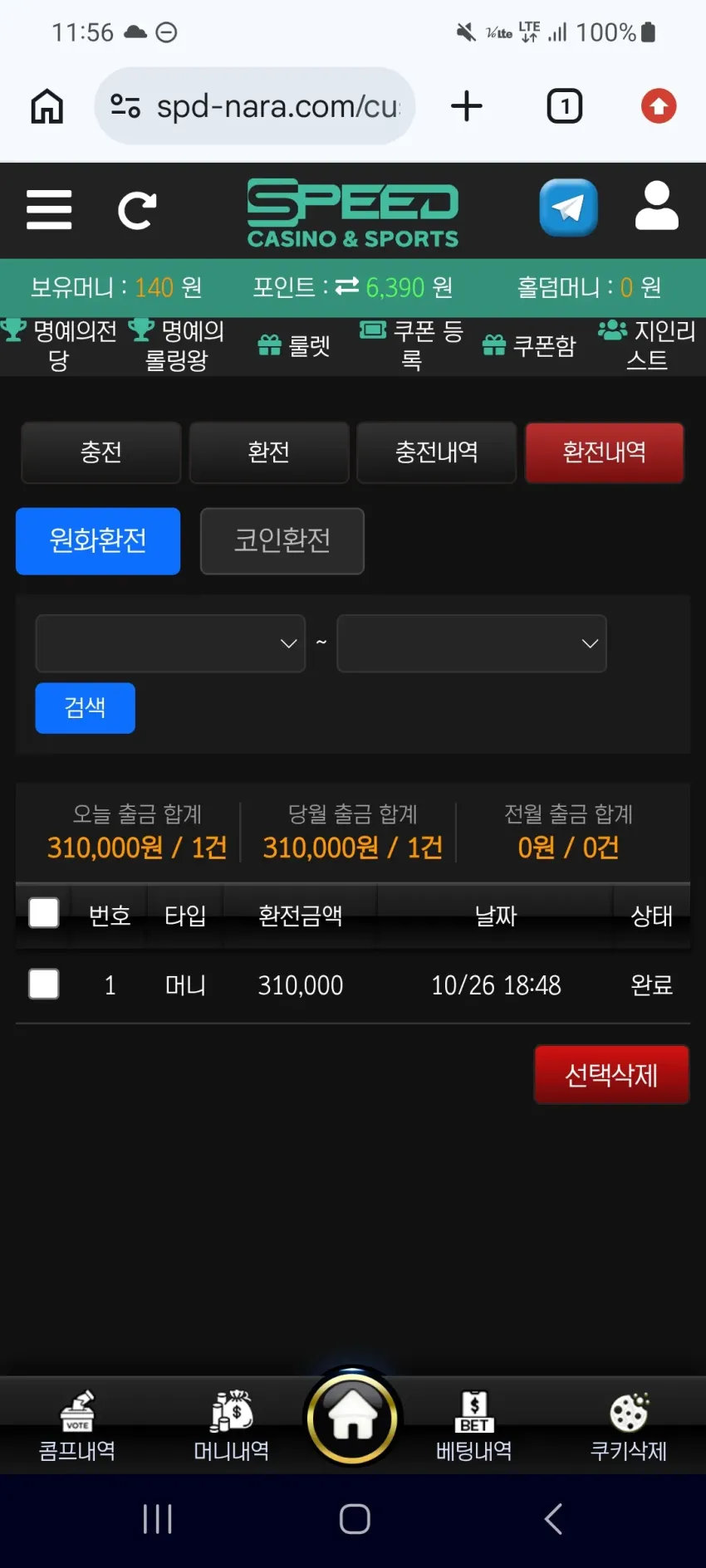This screenshot has width=706, height=1568.
Task: Open the 쿠폰함 menu item
Action: (530, 346)
